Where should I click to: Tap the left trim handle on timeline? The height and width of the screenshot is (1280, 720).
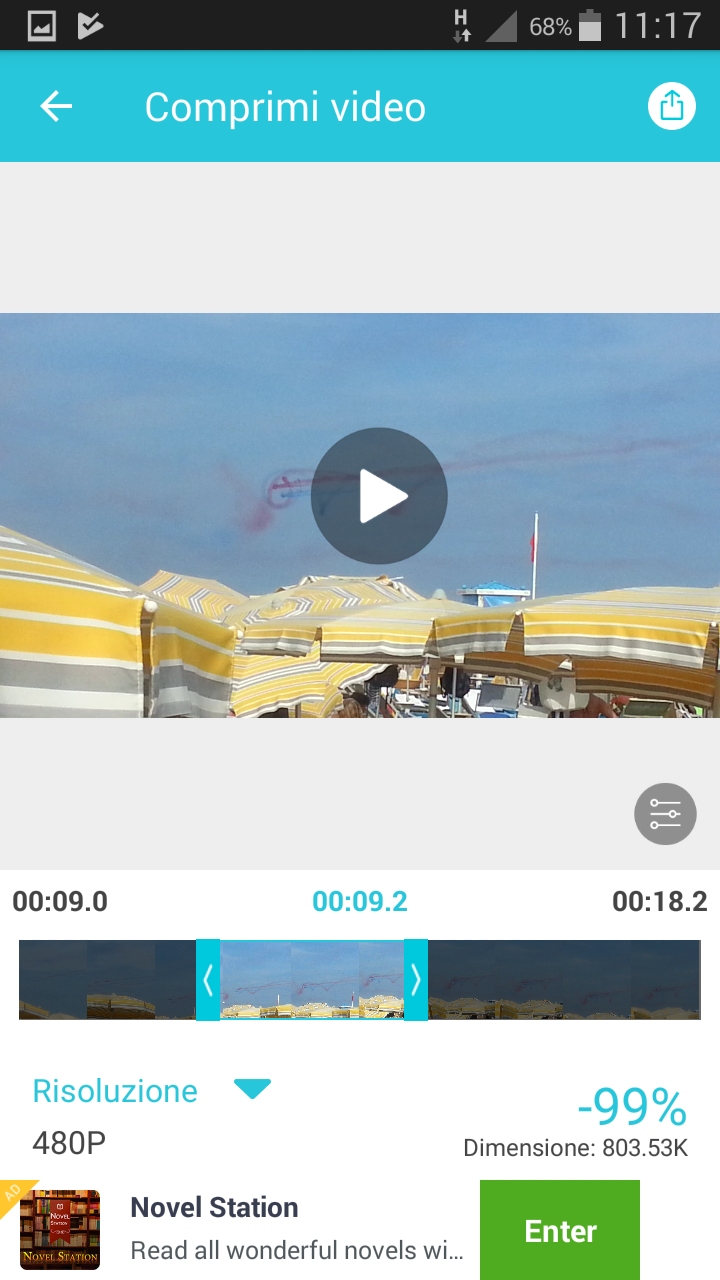(208, 980)
